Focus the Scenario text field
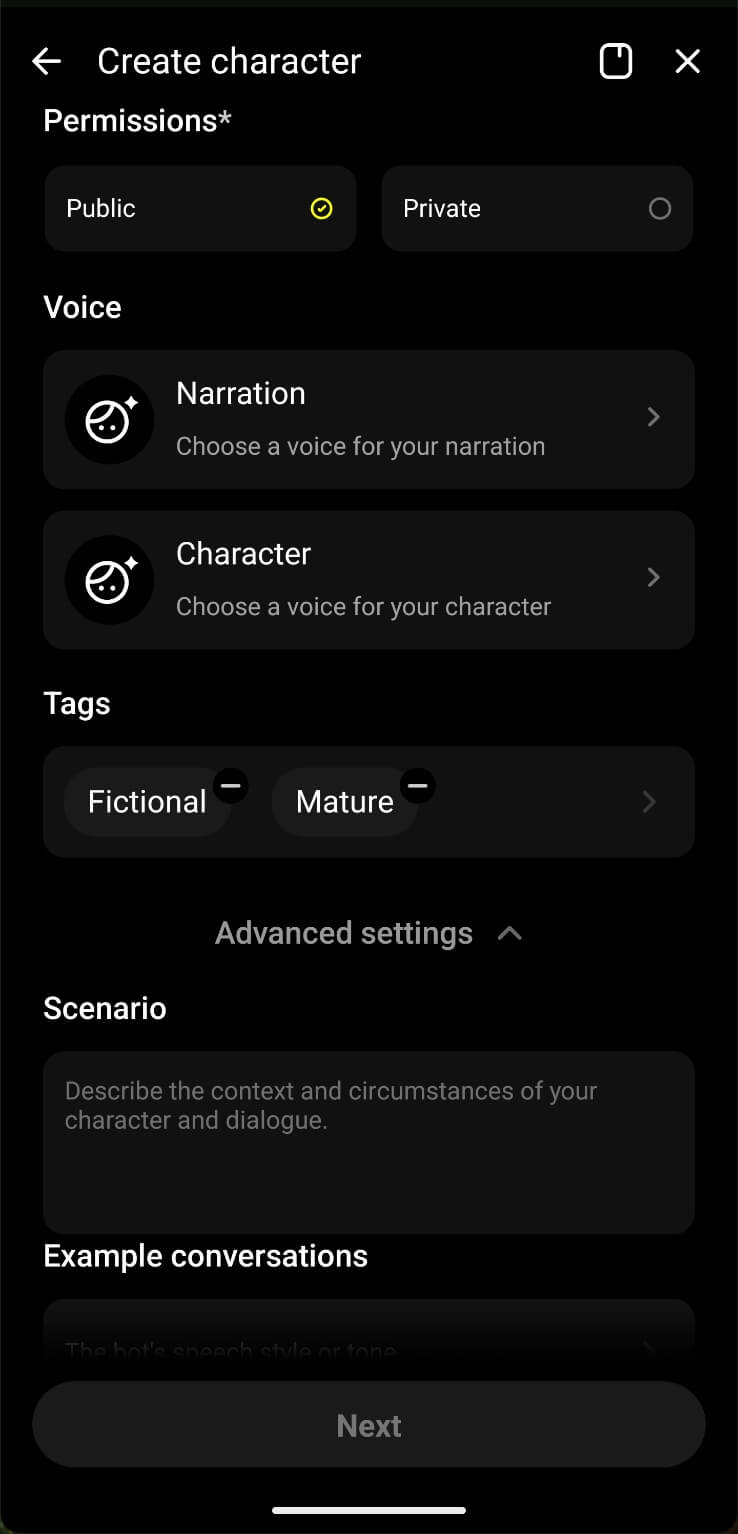This screenshot has width=738, height=1534. coord(368,1141)
